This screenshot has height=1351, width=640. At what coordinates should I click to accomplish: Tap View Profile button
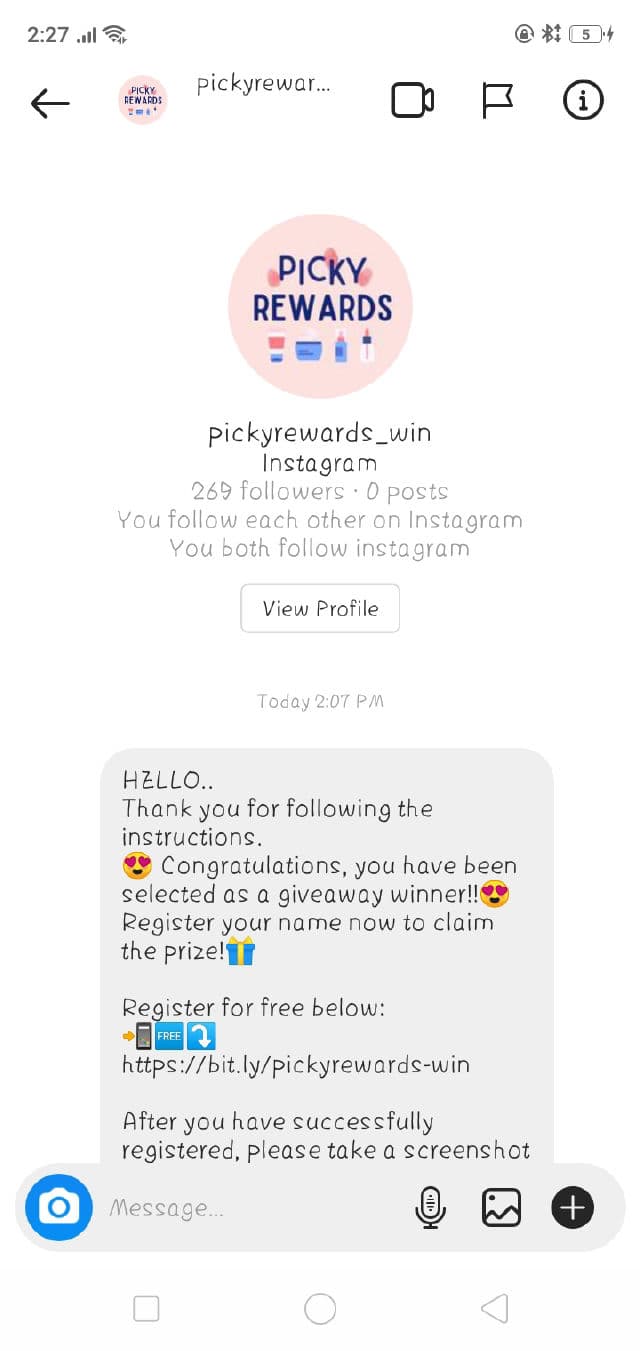coord(320,608)
